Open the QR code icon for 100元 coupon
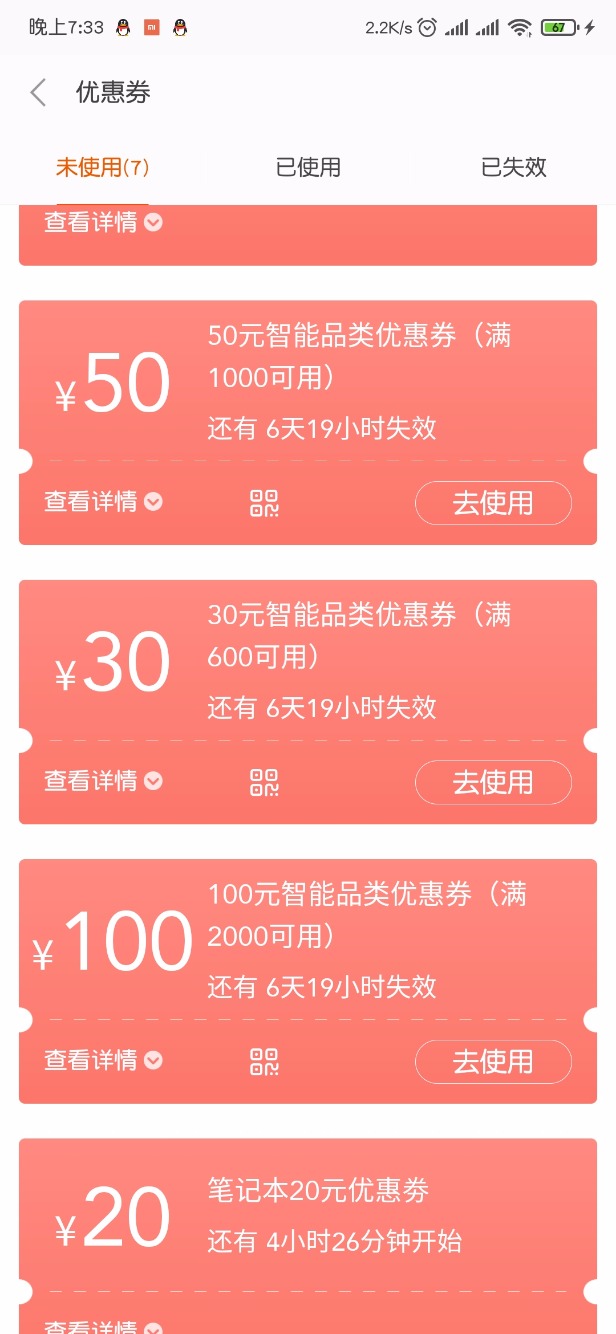The image size is (616, 1334). (264, 1061)
